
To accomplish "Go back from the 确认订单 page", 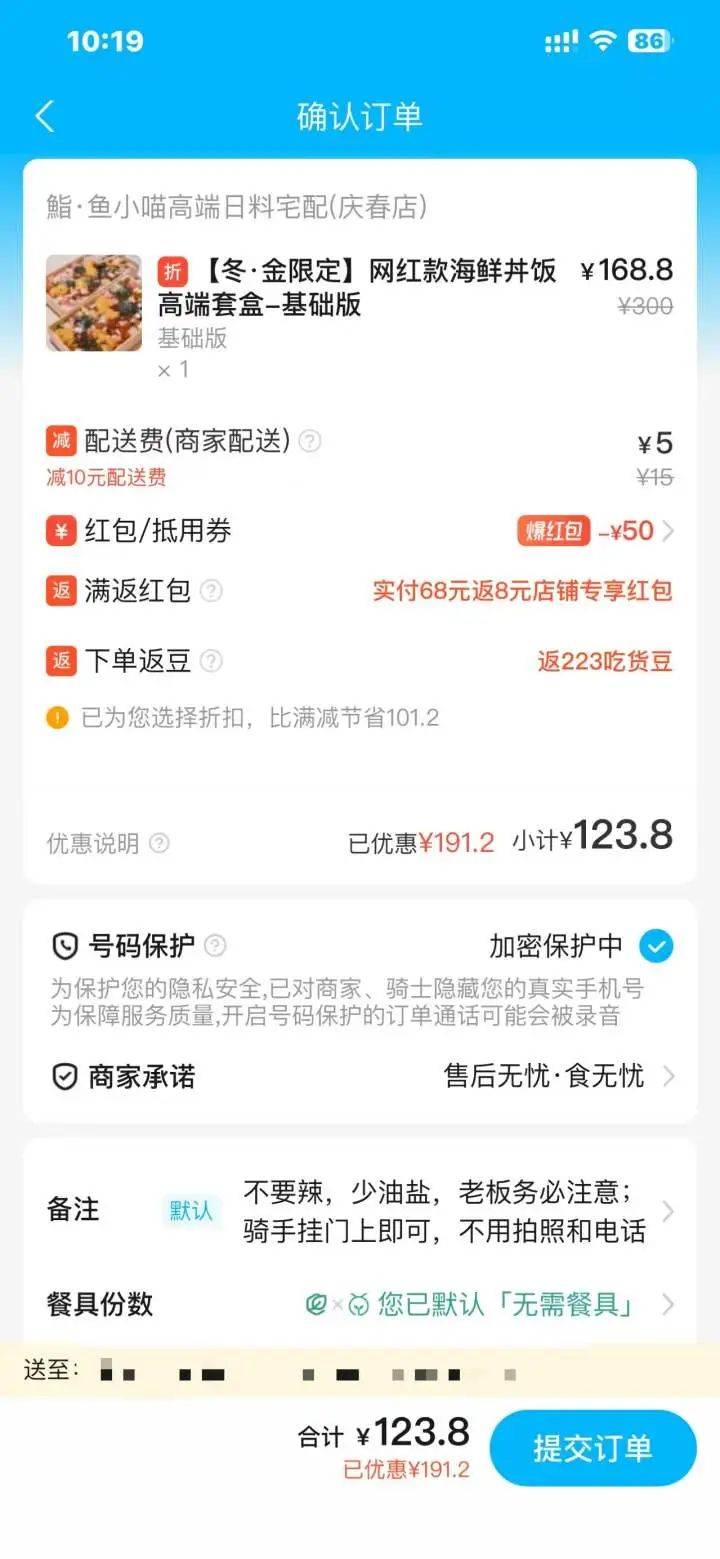I will (44, 116).
